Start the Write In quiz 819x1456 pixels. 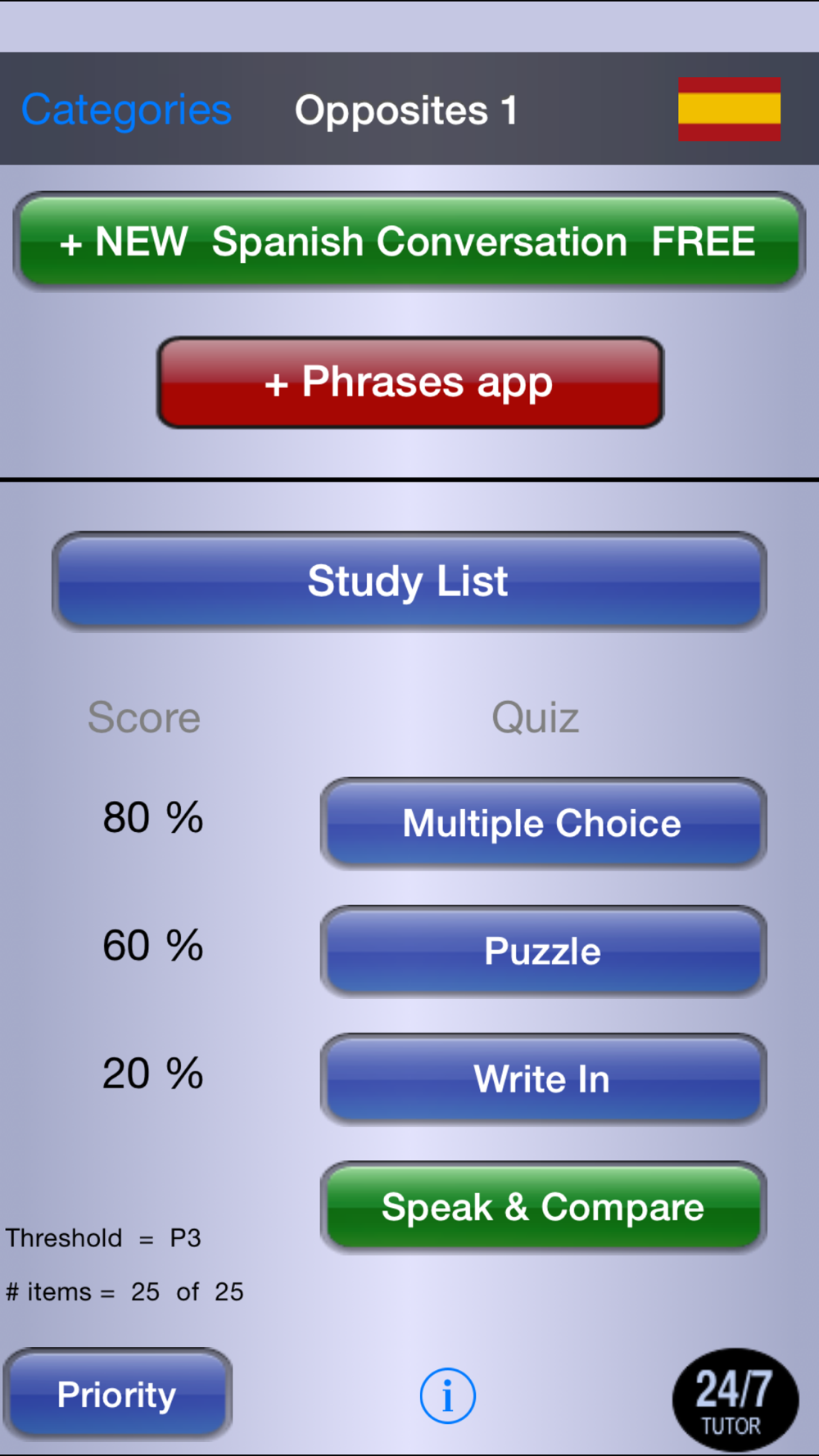pyautogui.click(x=543, y=1078)
